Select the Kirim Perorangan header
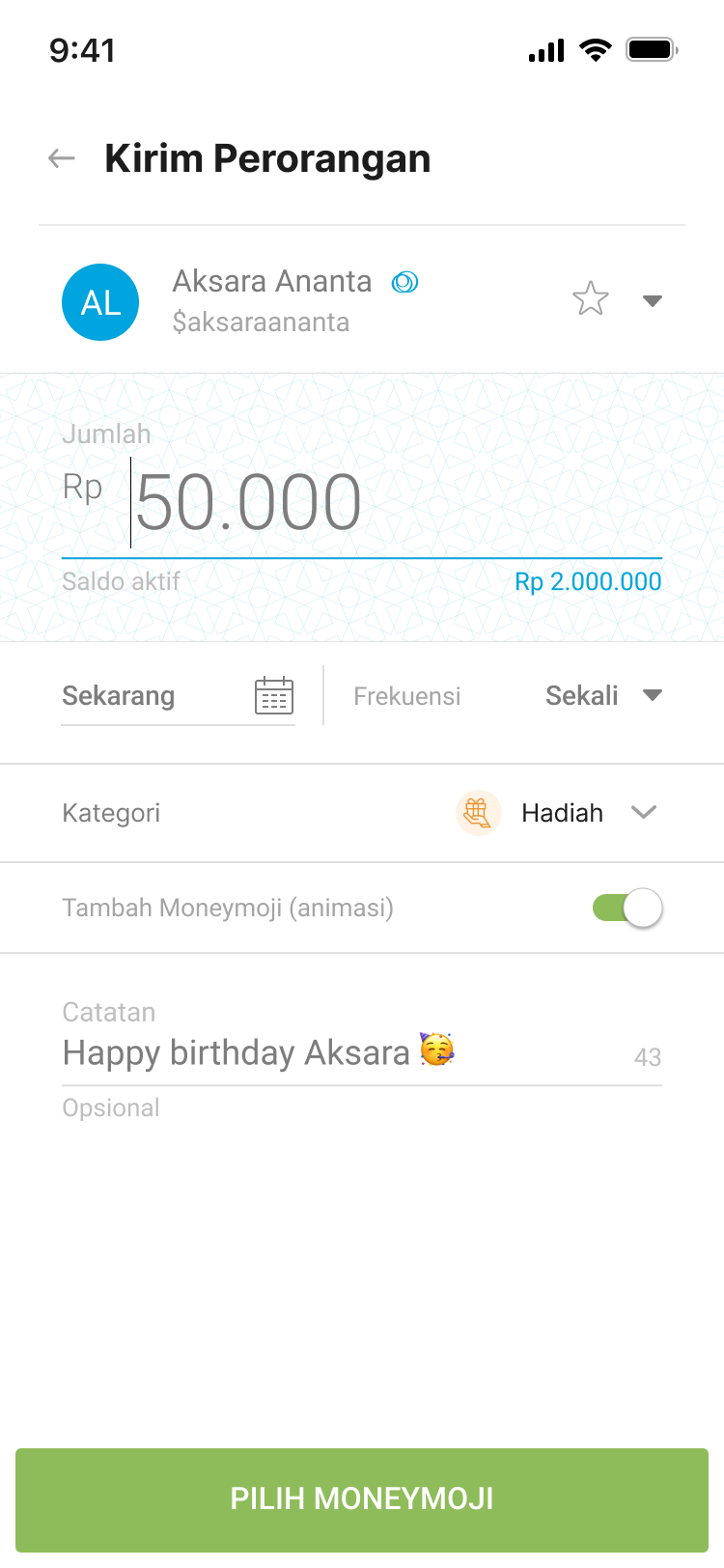 (x=267, y=157)
